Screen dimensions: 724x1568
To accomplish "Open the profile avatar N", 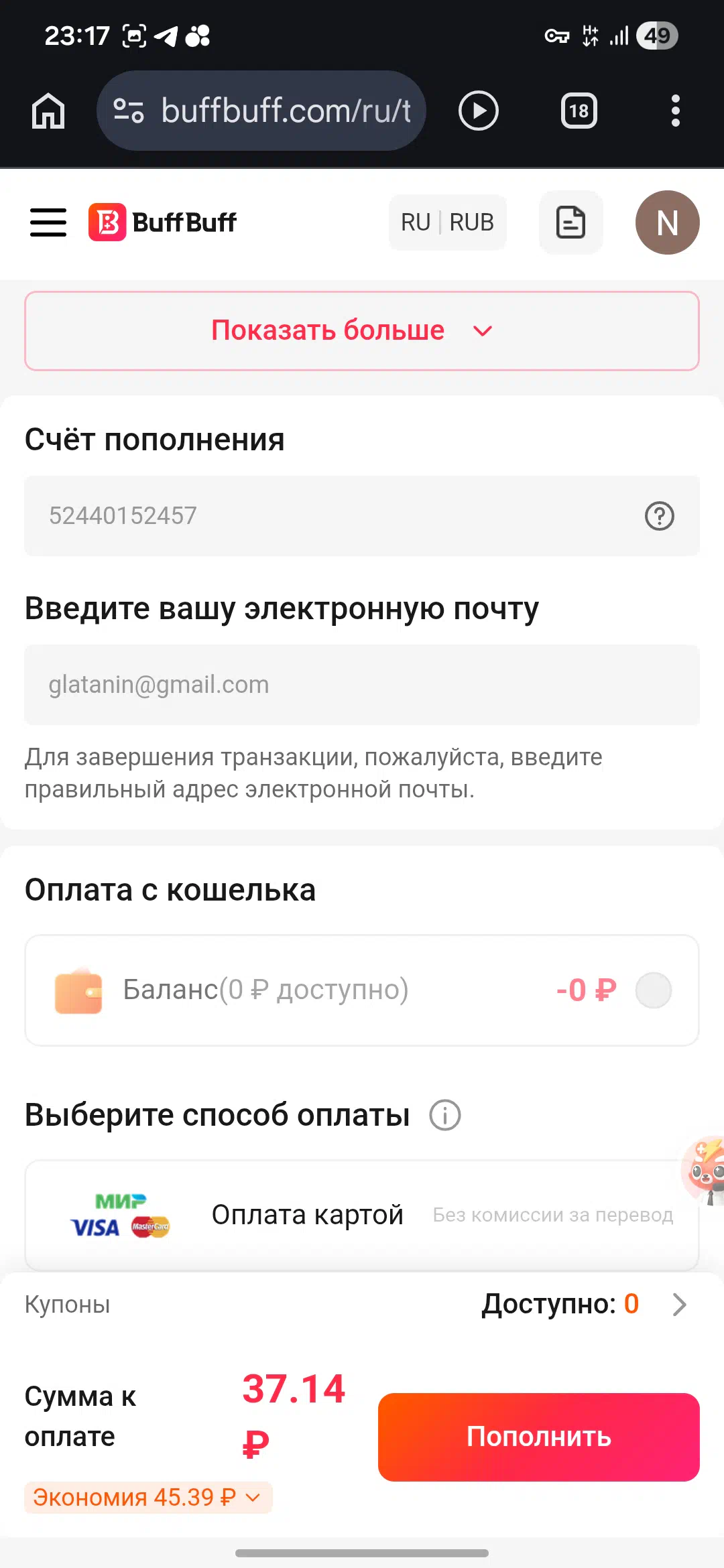I will (667, 222).
